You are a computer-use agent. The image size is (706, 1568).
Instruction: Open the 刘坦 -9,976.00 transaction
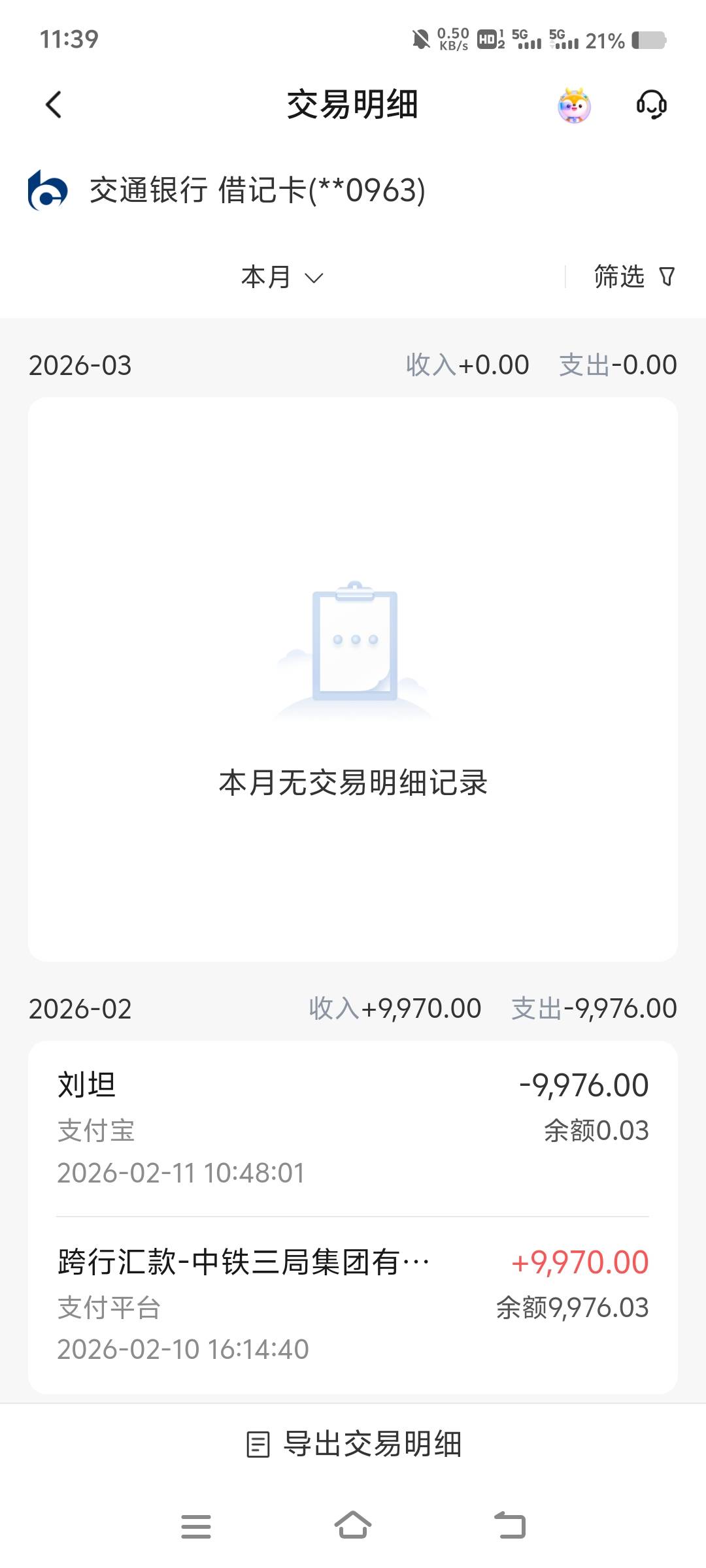(x=353, y=1128)
